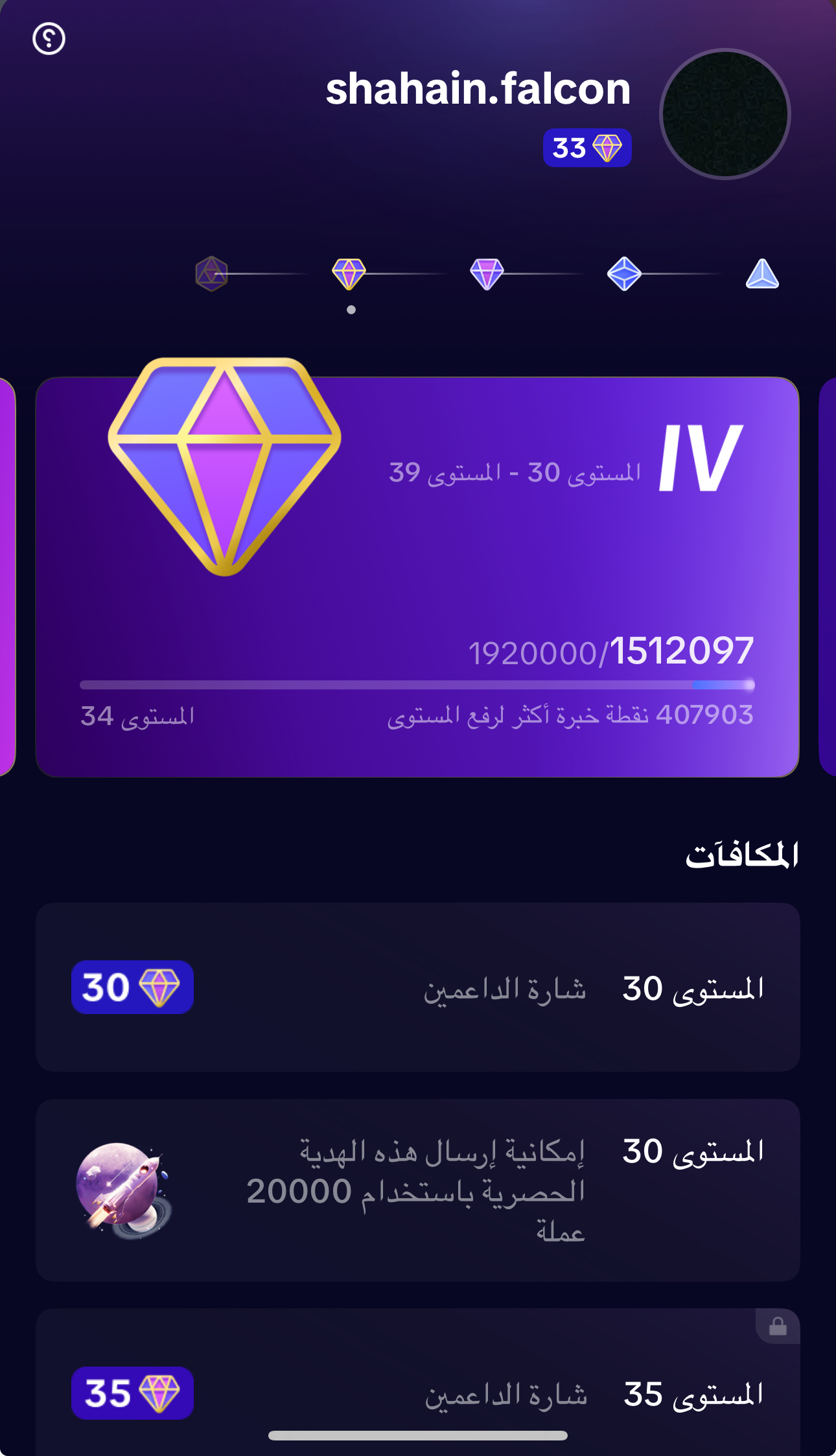
Task: Open locked level 35 supporter badge reward
Action: coord(417,1387)
